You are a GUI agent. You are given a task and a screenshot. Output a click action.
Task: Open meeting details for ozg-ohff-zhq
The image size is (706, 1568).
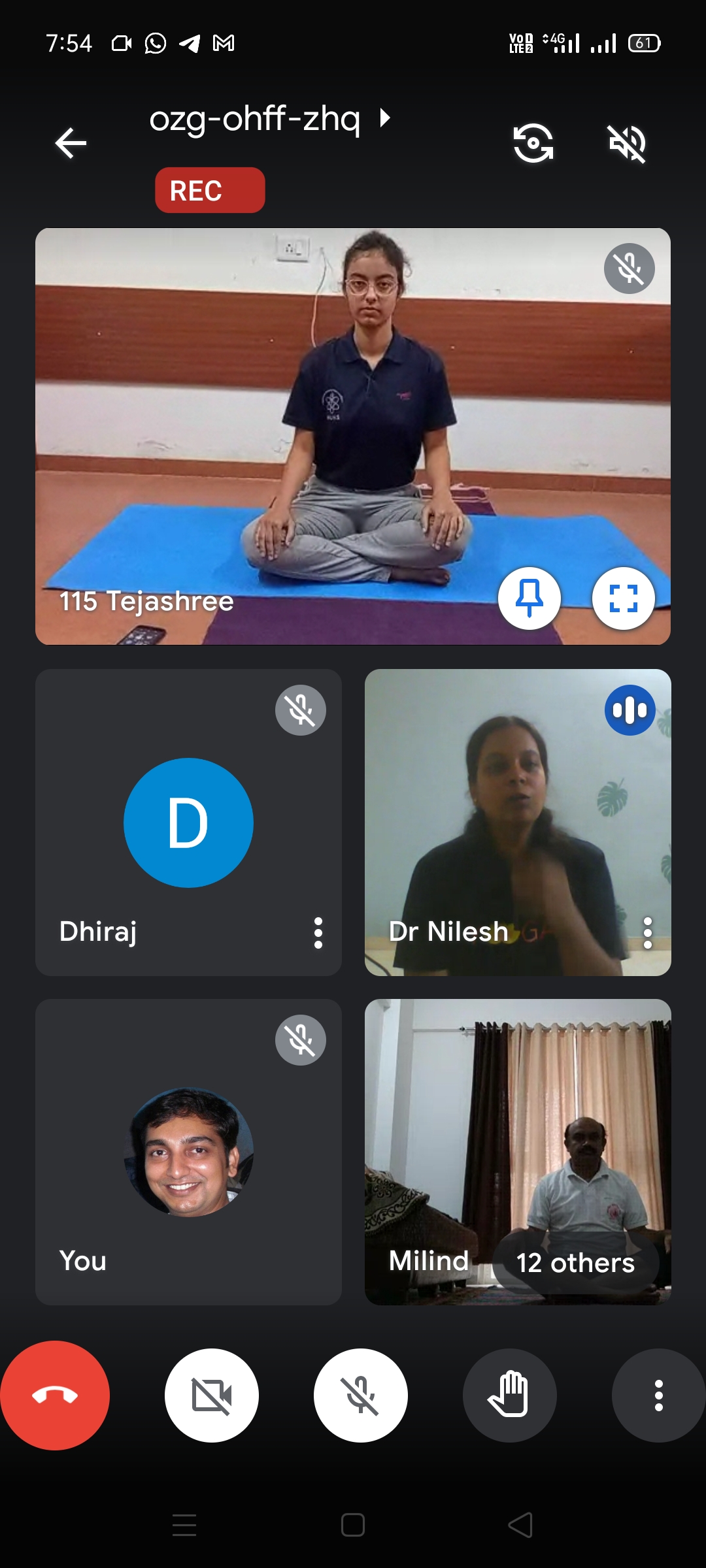(268, 120)
